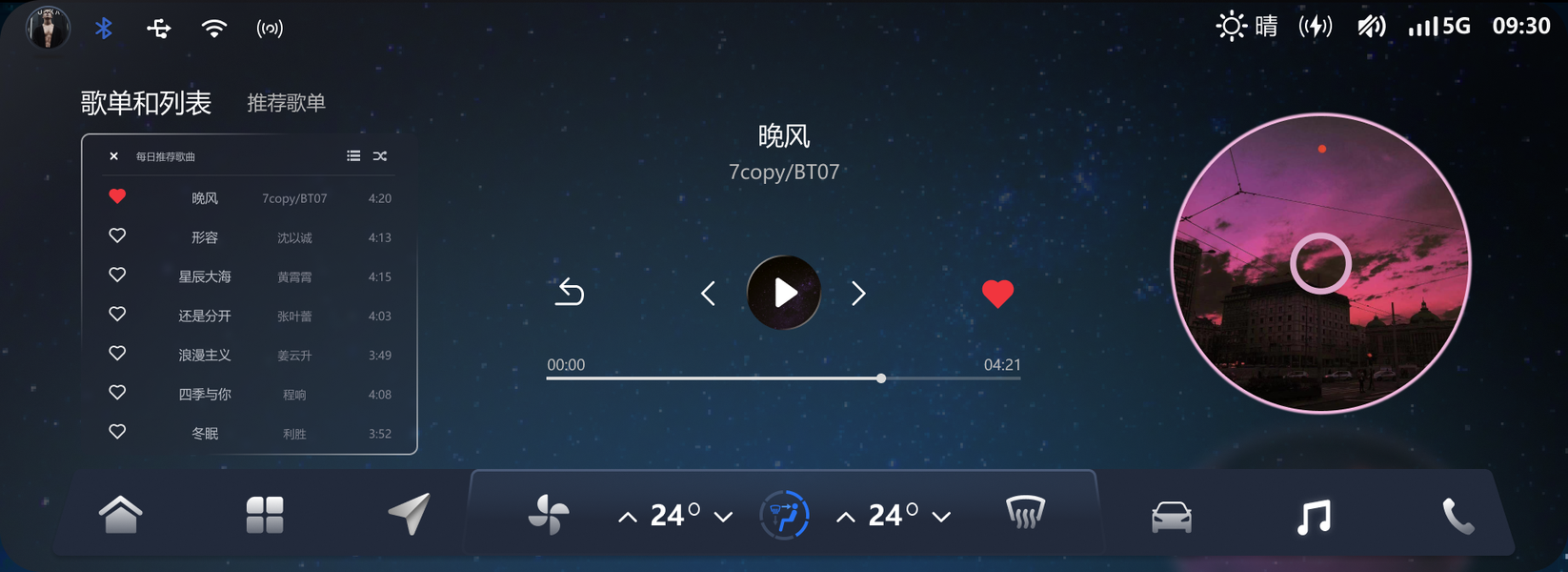
Task: Unlike the current song with red heart
Action: tap(997, 294)
